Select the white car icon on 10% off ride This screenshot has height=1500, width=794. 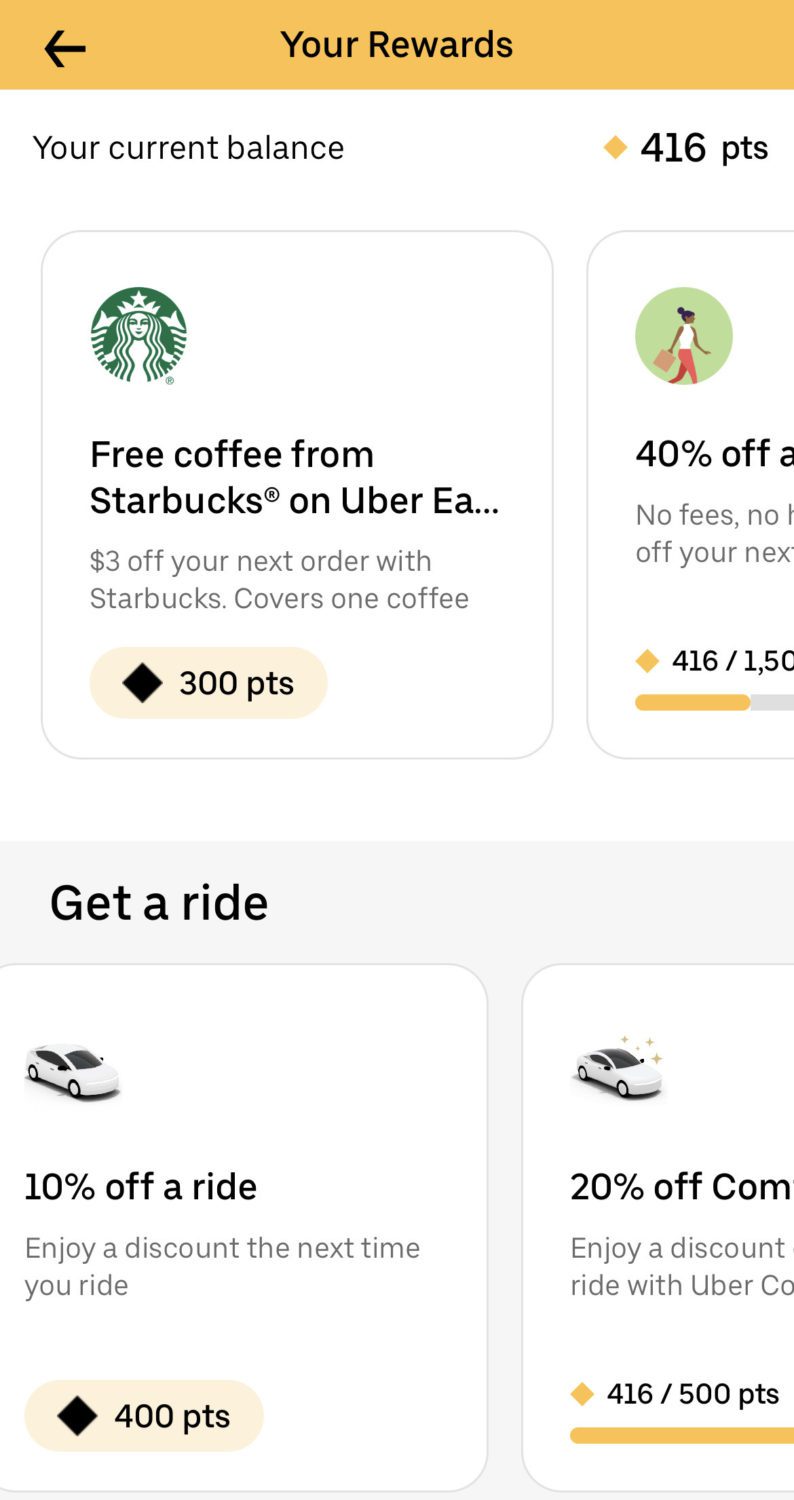[73, 1070]
